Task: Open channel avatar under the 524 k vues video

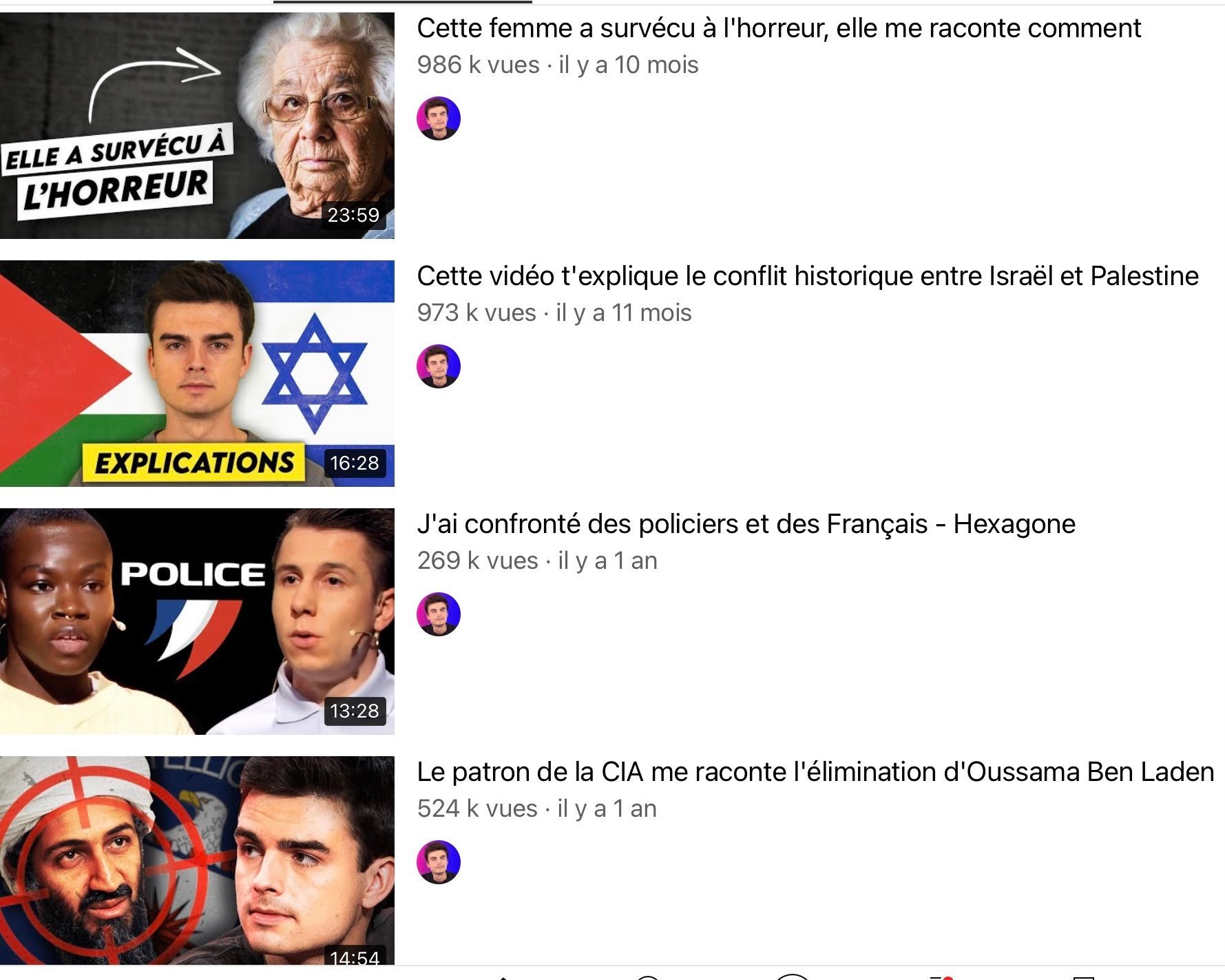Action: (x=439, y=862)
